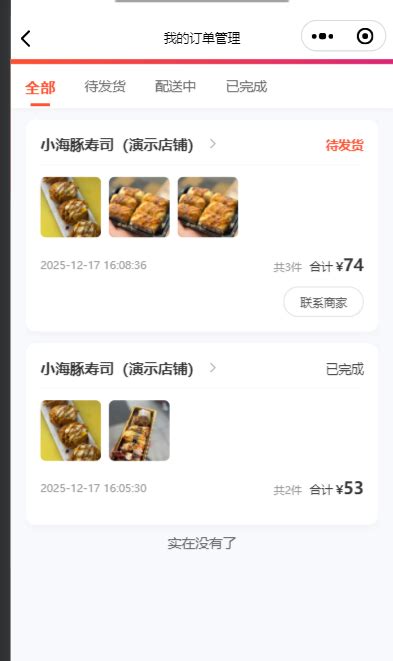Close the mini program via the circle icon

365,36
